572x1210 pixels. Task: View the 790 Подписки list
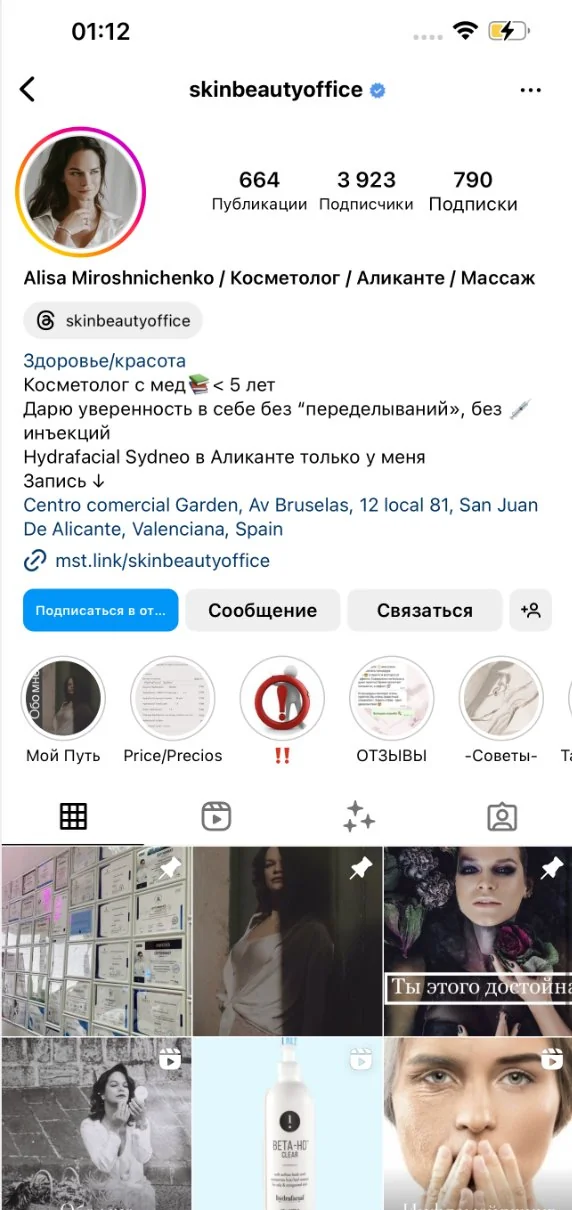[x=473, y=190]
